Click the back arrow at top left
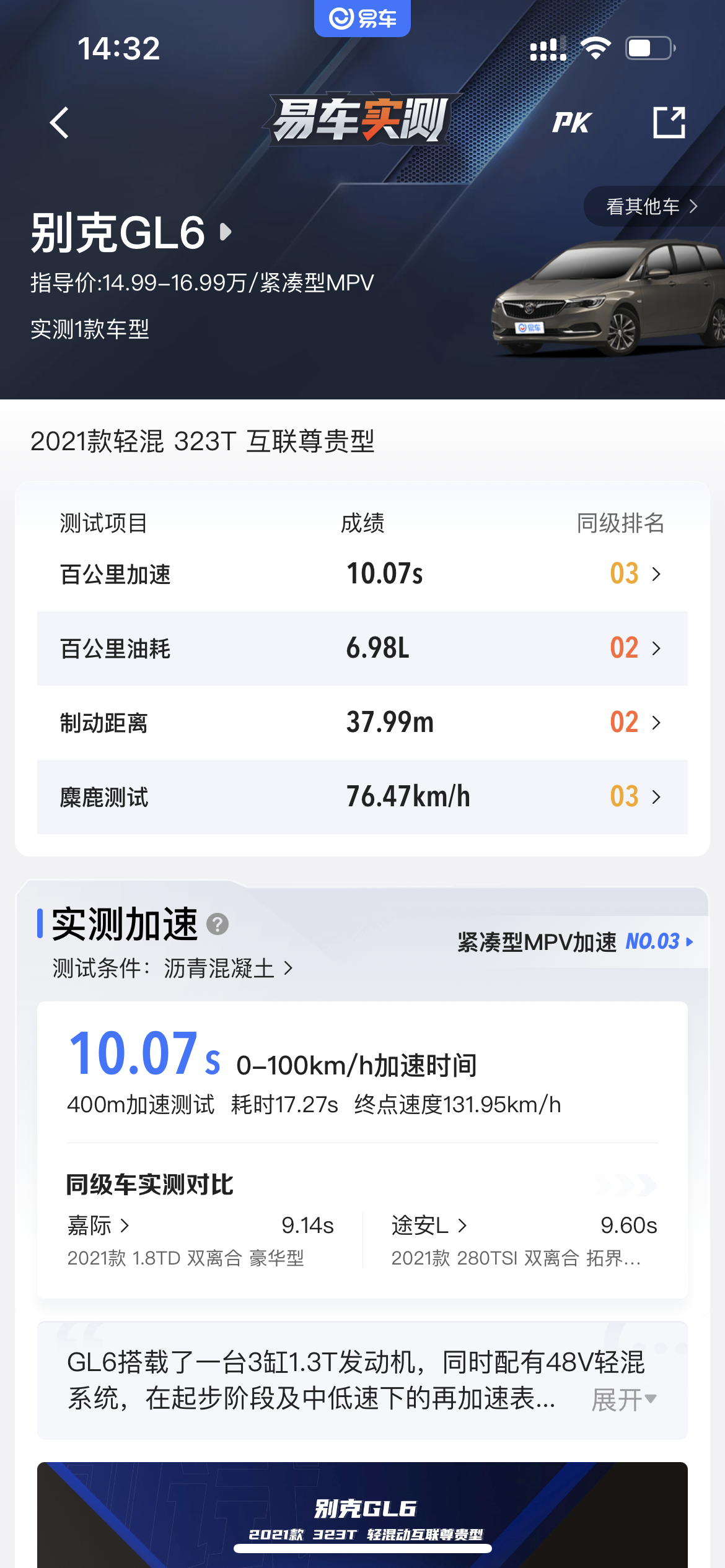The height and width of the screenshot is (1568, 725). (x=60, y=122)
